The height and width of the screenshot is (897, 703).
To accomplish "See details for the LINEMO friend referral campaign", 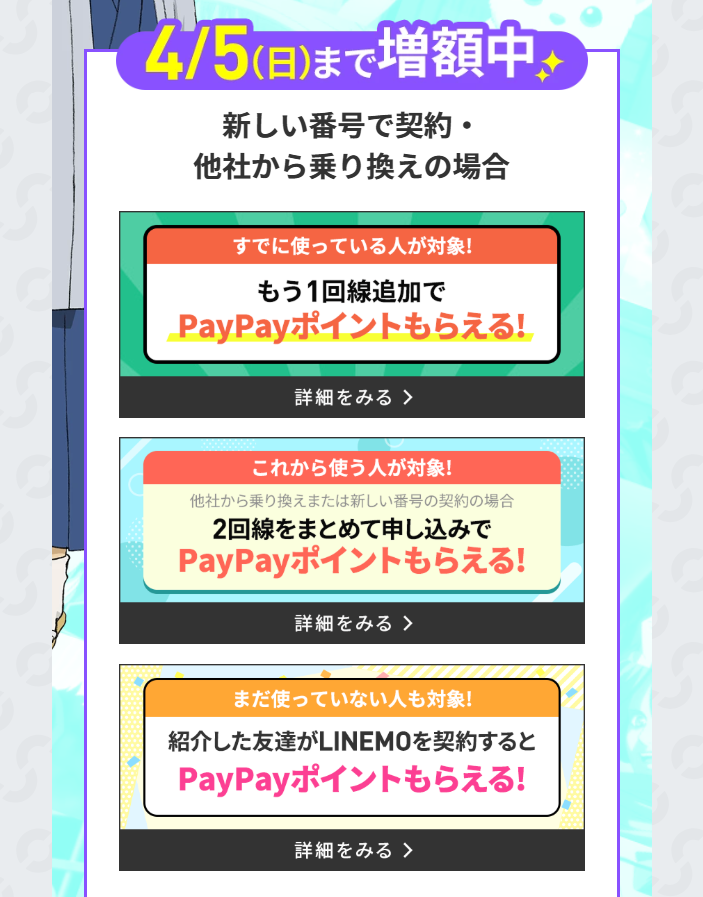I will click(x=352, y=850).
